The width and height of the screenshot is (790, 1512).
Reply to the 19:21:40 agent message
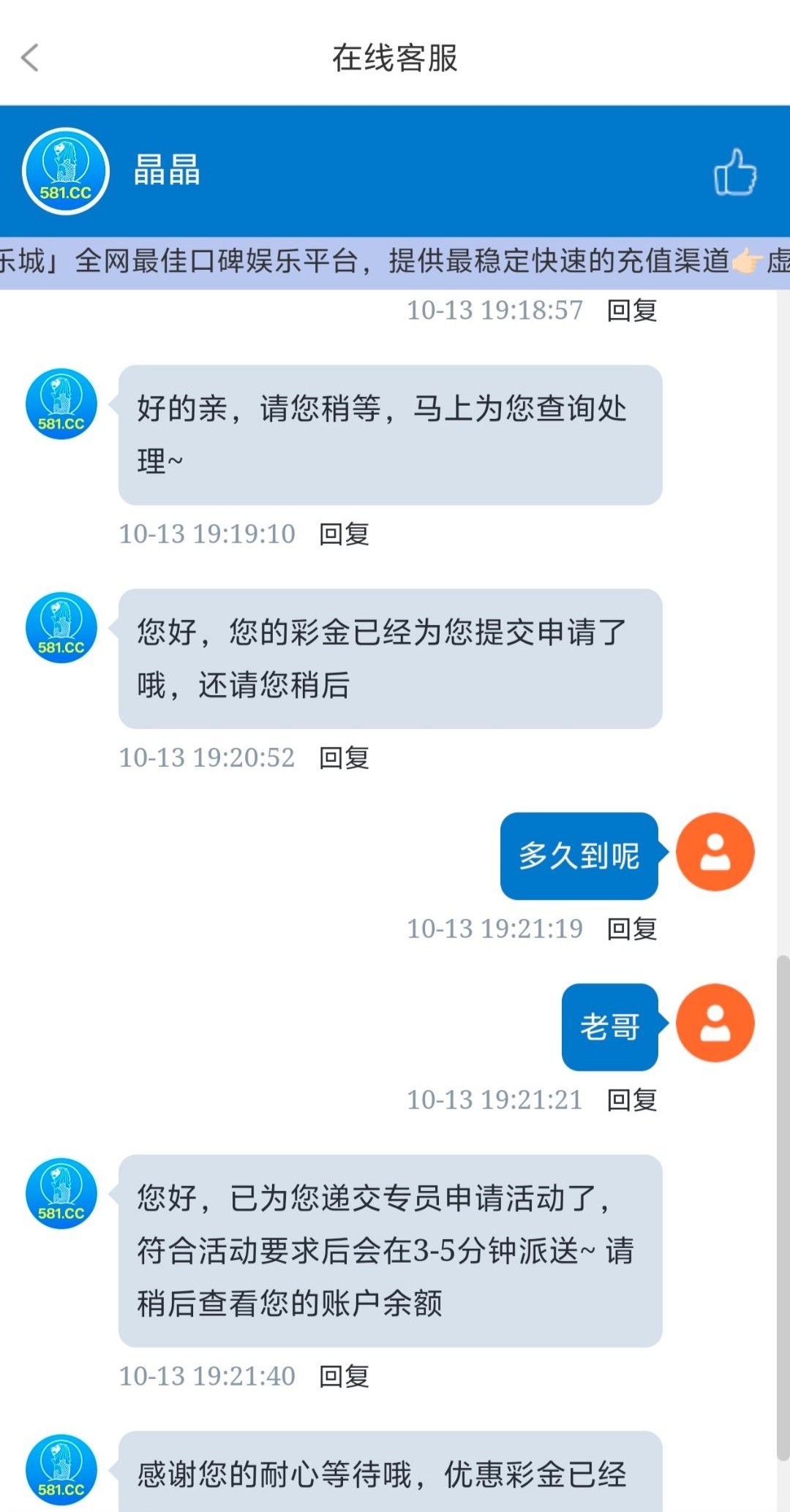tap(344, 1377)
